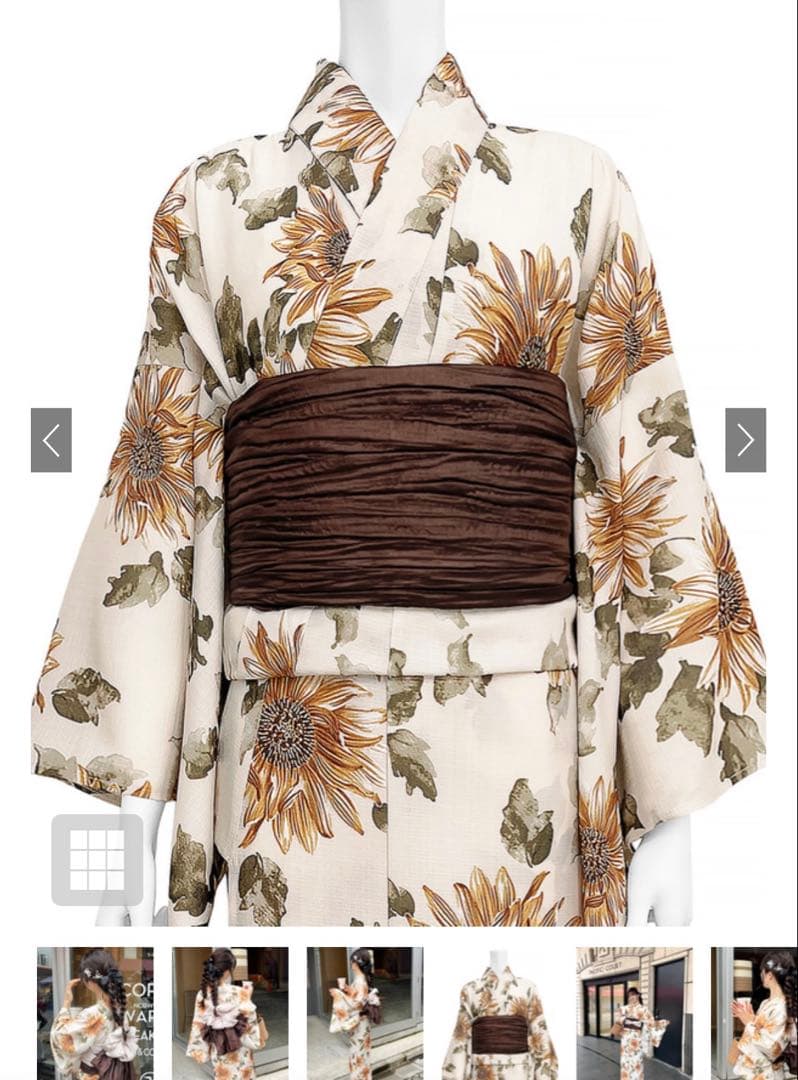
Task: Open the image grid view
Action: pyautogui.click(x=97, y=860)
